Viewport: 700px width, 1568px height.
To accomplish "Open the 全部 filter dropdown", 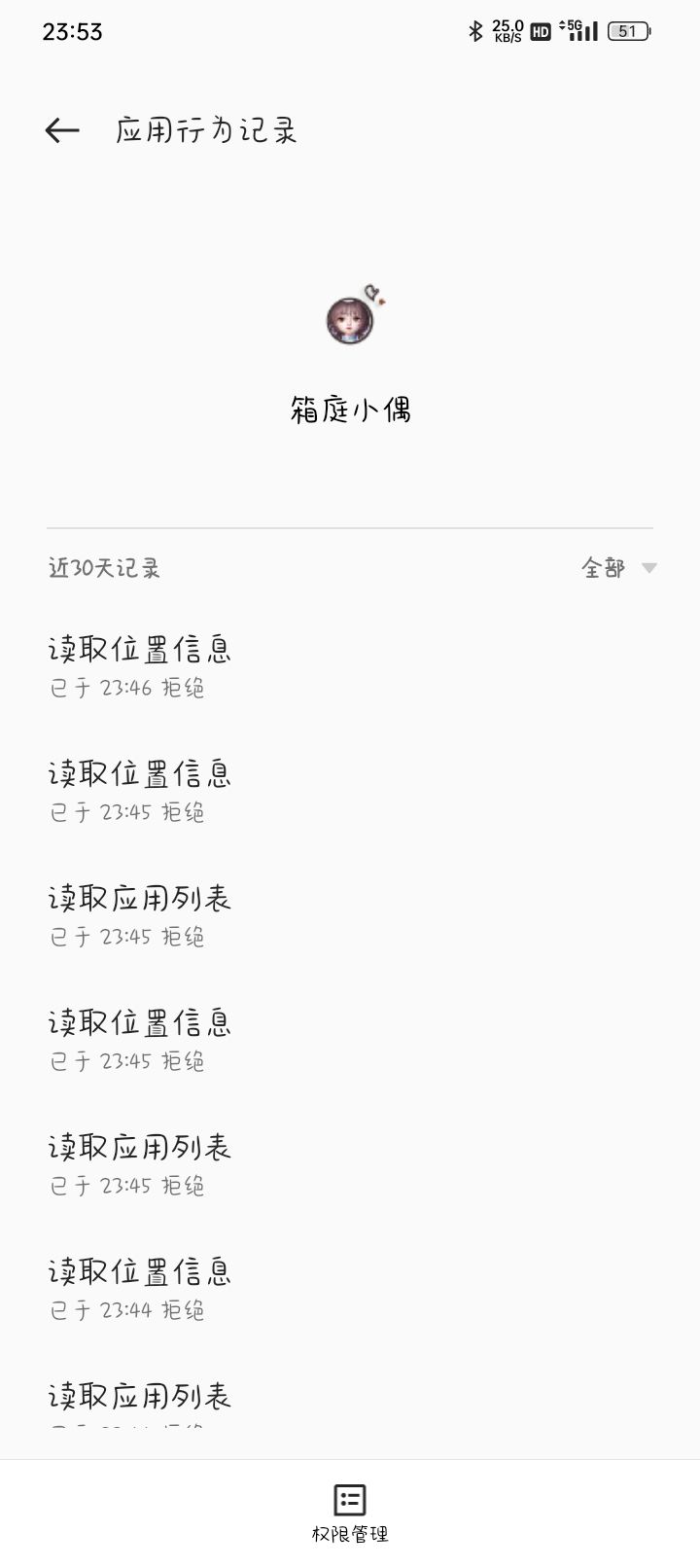I will 619,568.
